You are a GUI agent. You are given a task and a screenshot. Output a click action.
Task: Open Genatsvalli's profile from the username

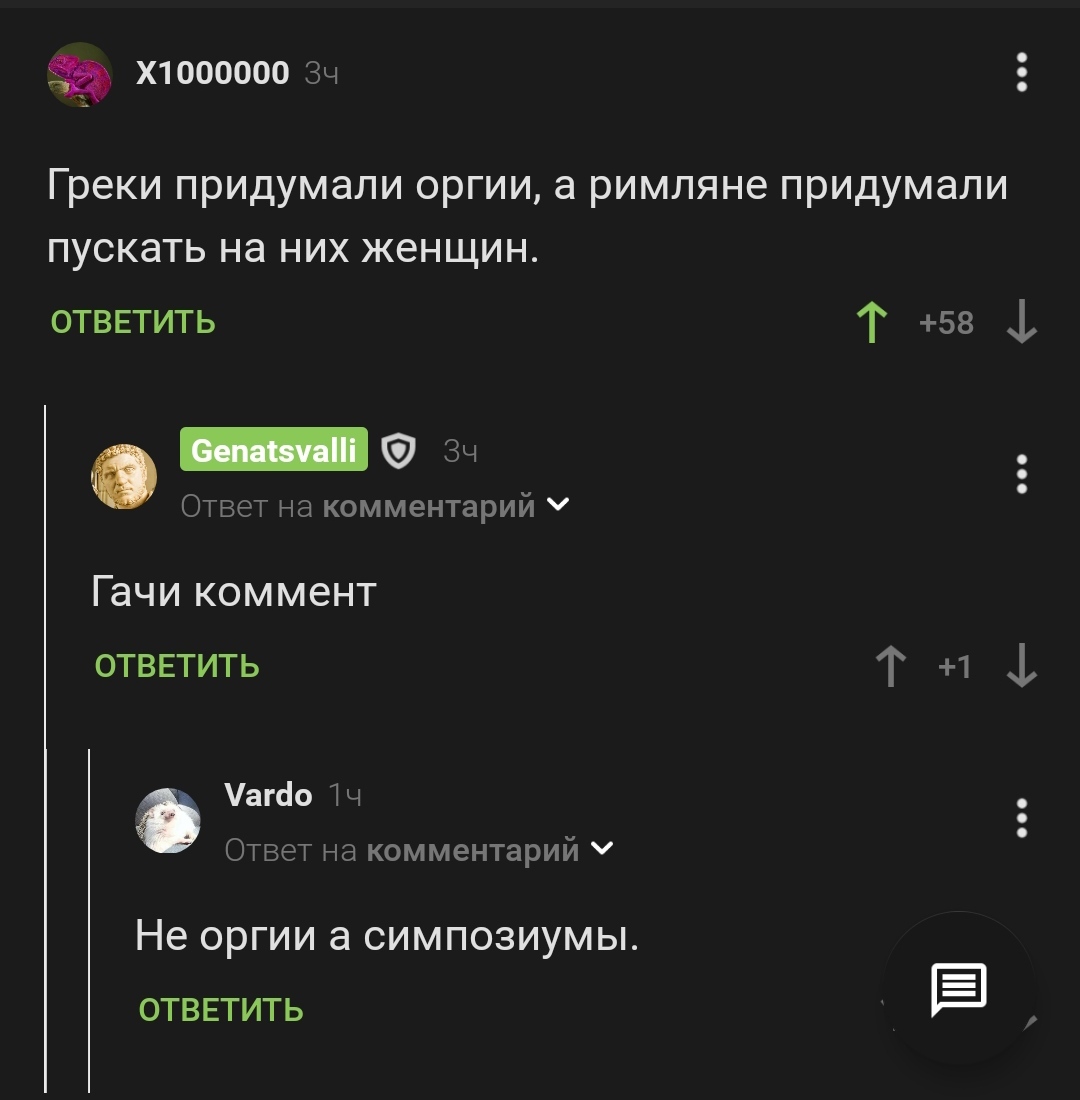[273, 450]
